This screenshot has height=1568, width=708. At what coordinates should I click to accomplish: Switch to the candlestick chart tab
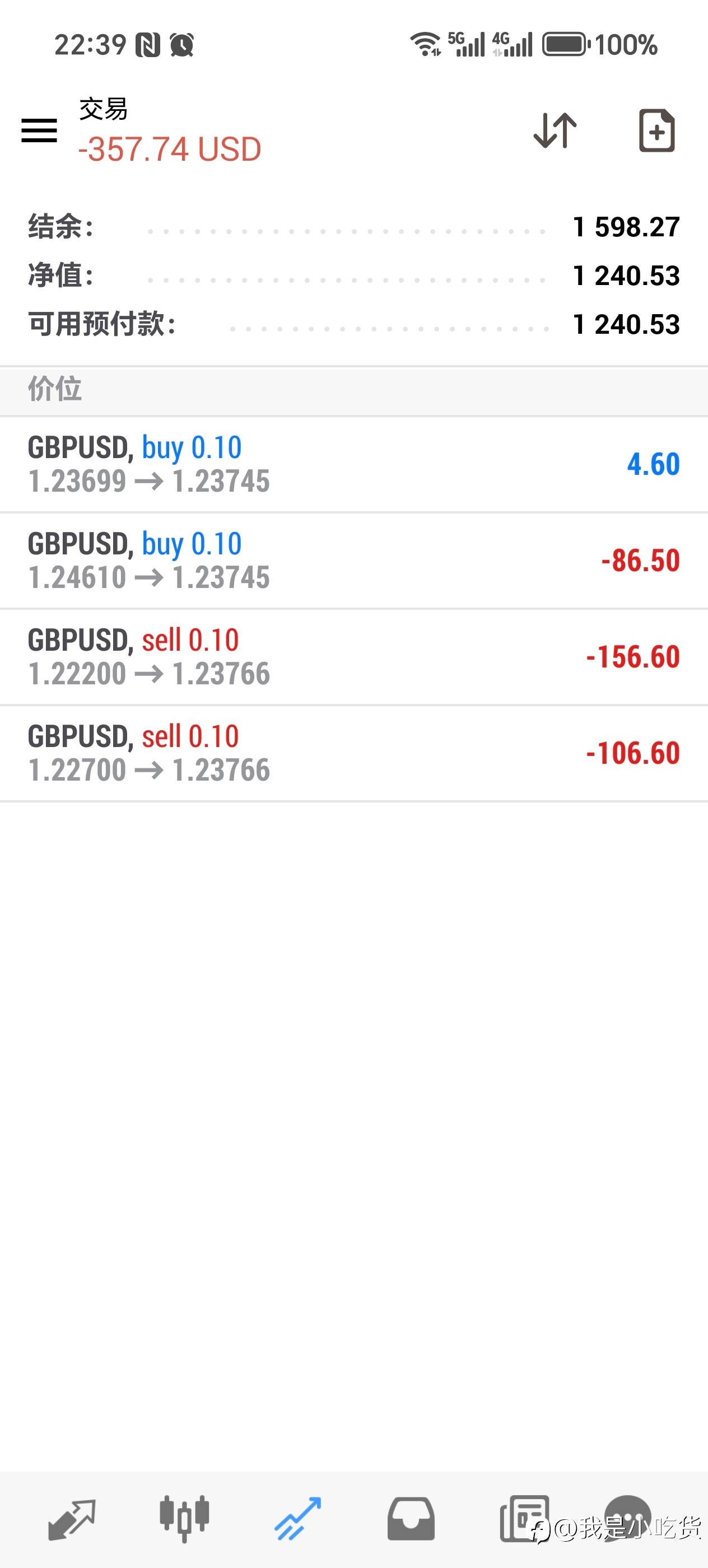click(184, 1519)
